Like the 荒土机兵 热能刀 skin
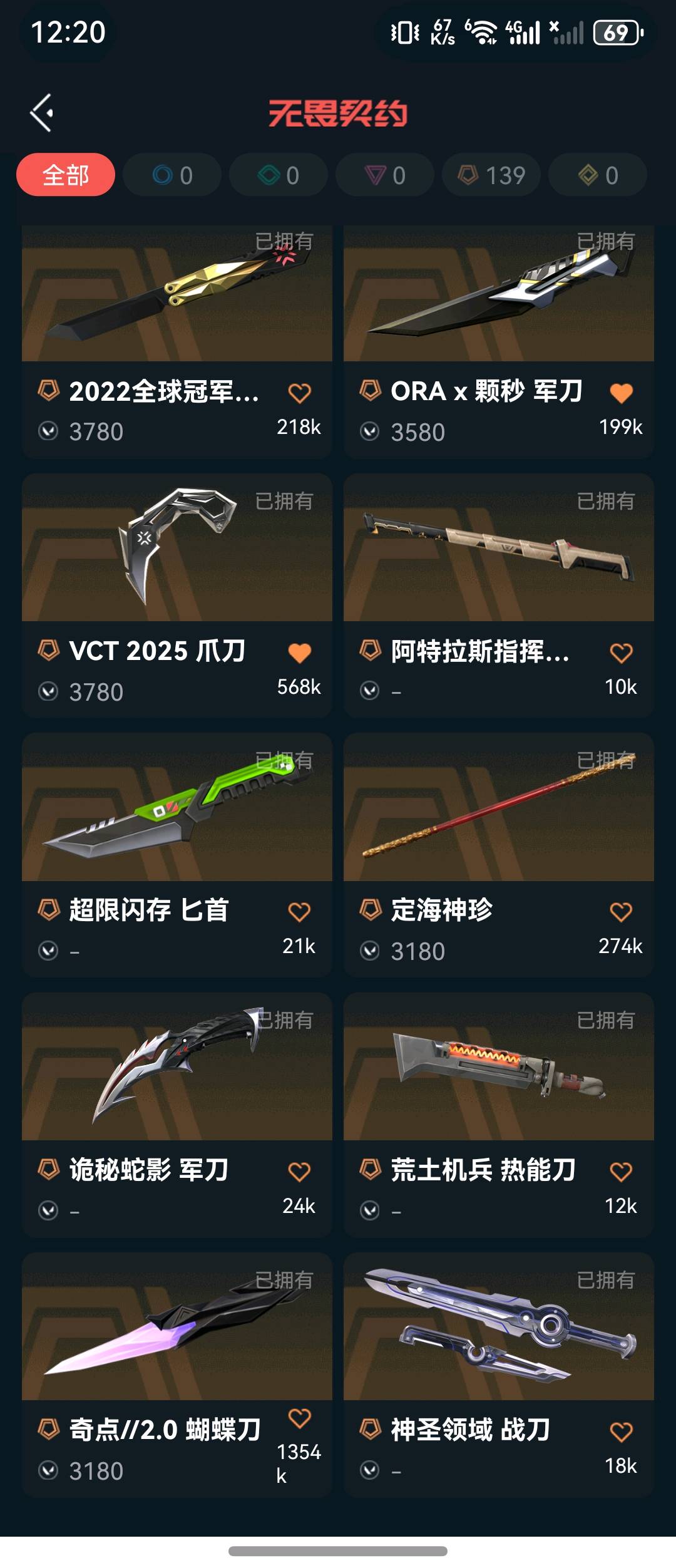 pyautogui.click(x=621, y=1172)
